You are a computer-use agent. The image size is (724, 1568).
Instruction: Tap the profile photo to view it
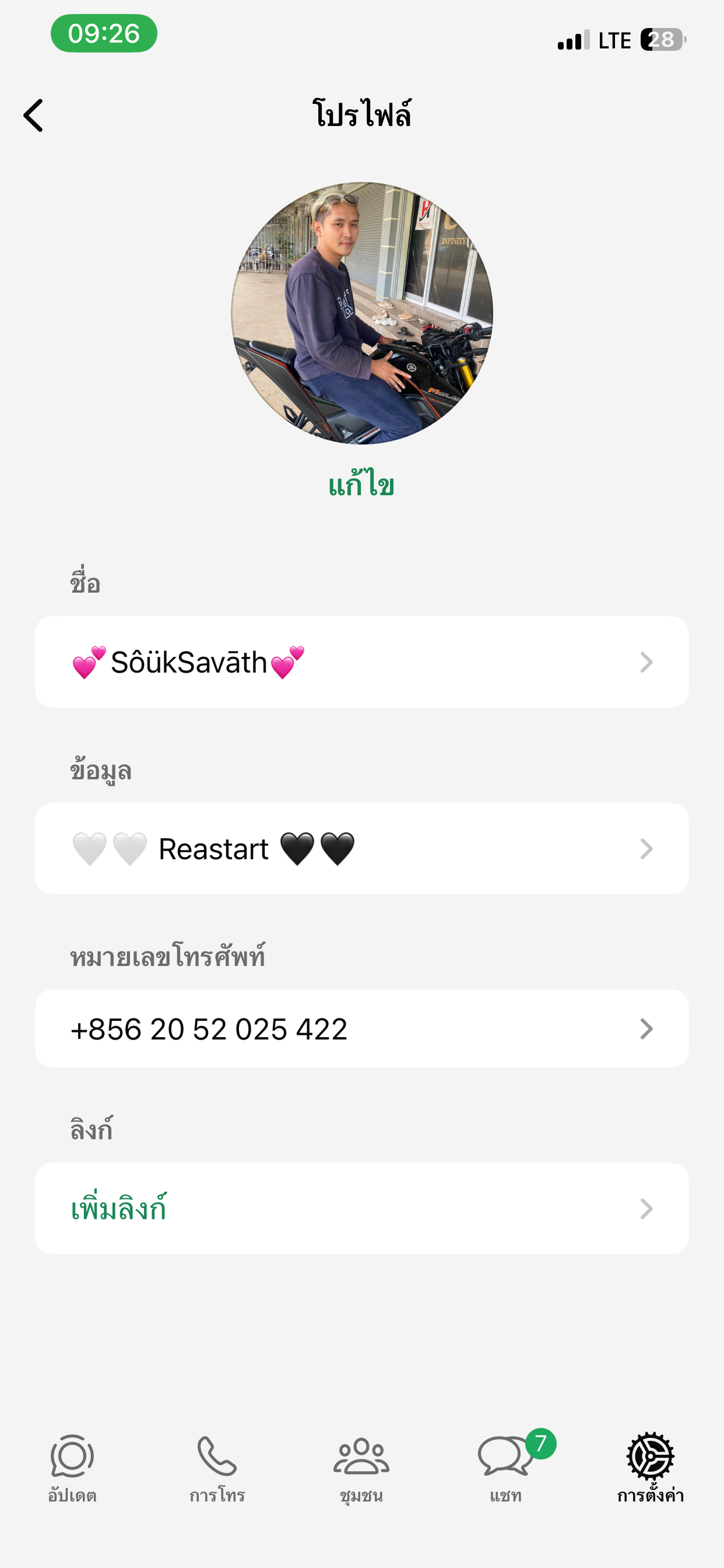click(x=361, y=313)
